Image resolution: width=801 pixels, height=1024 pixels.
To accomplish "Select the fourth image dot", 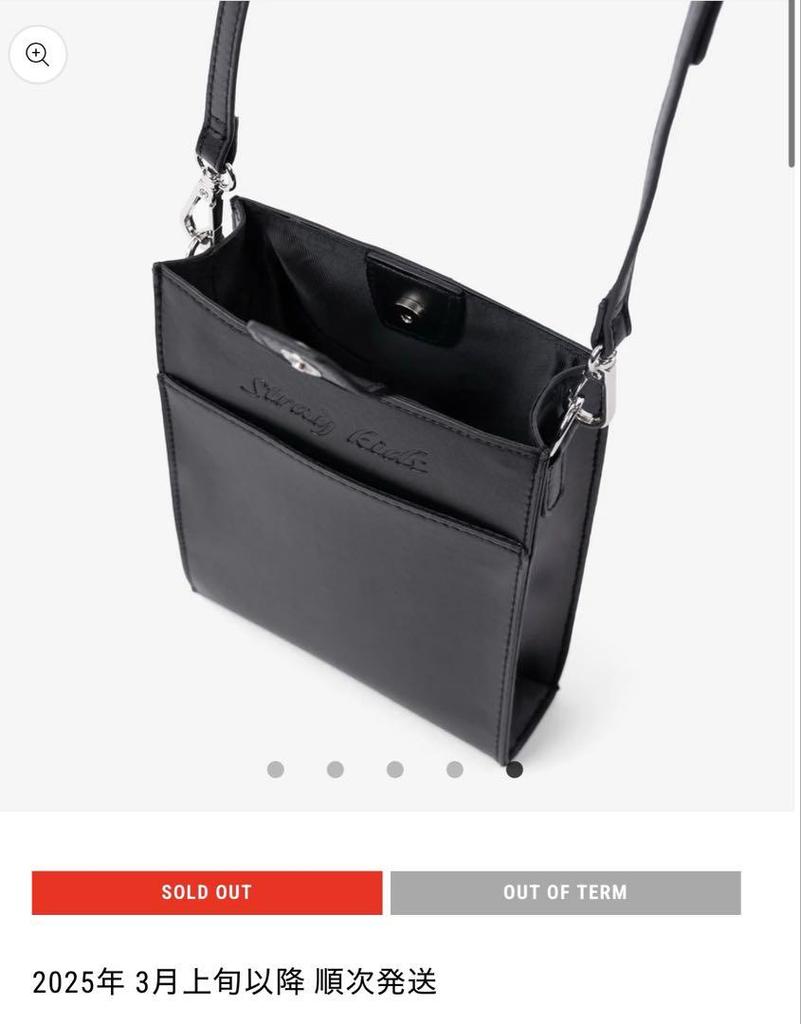I will (x=455, y=769).
